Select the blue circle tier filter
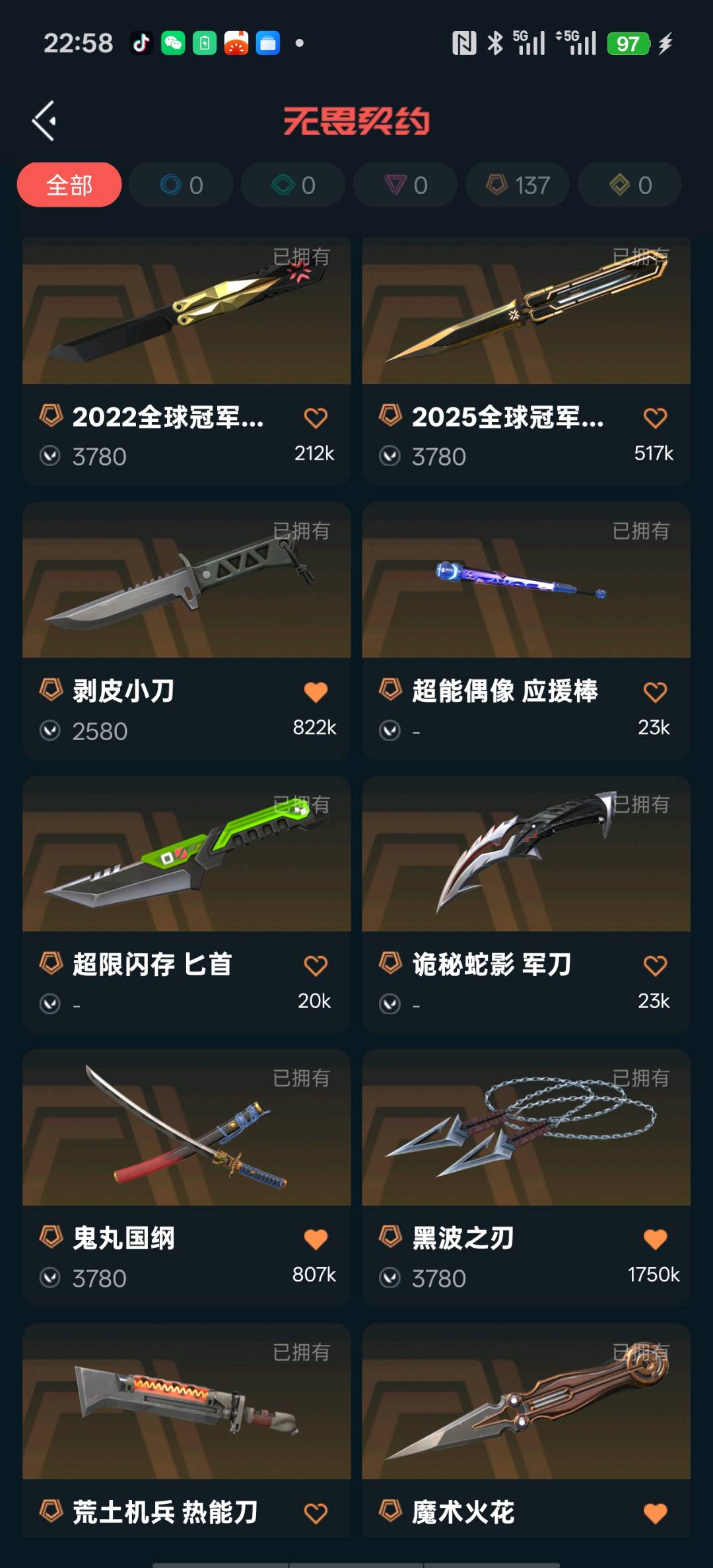Viewport: 713px width, 1568px height. point(181,185)
